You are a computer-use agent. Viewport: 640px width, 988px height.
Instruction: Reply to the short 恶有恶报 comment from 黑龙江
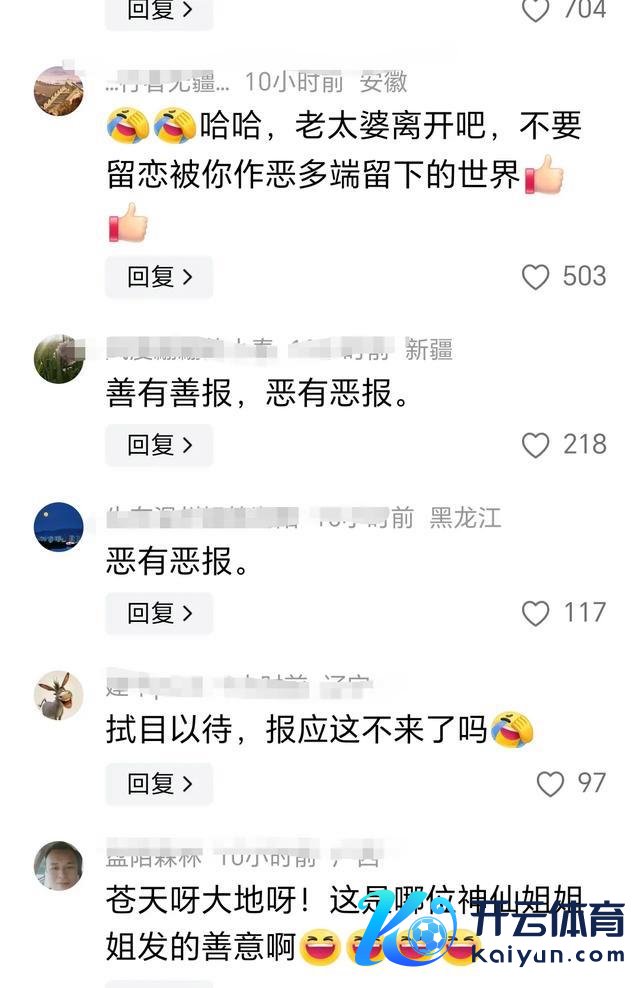coord(159,612)
